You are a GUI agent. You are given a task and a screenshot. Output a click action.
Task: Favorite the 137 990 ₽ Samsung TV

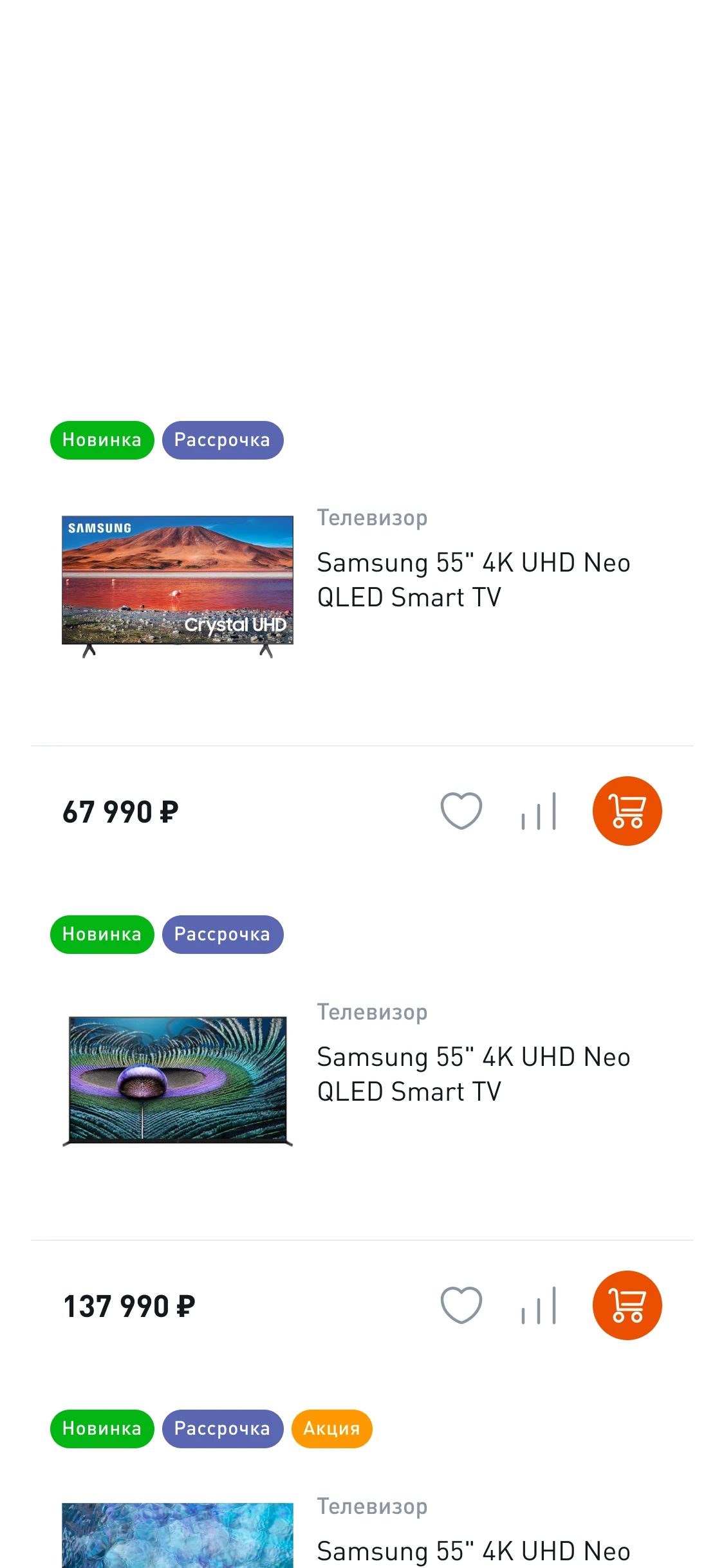pyautogui.click(x=461, y=1305)
